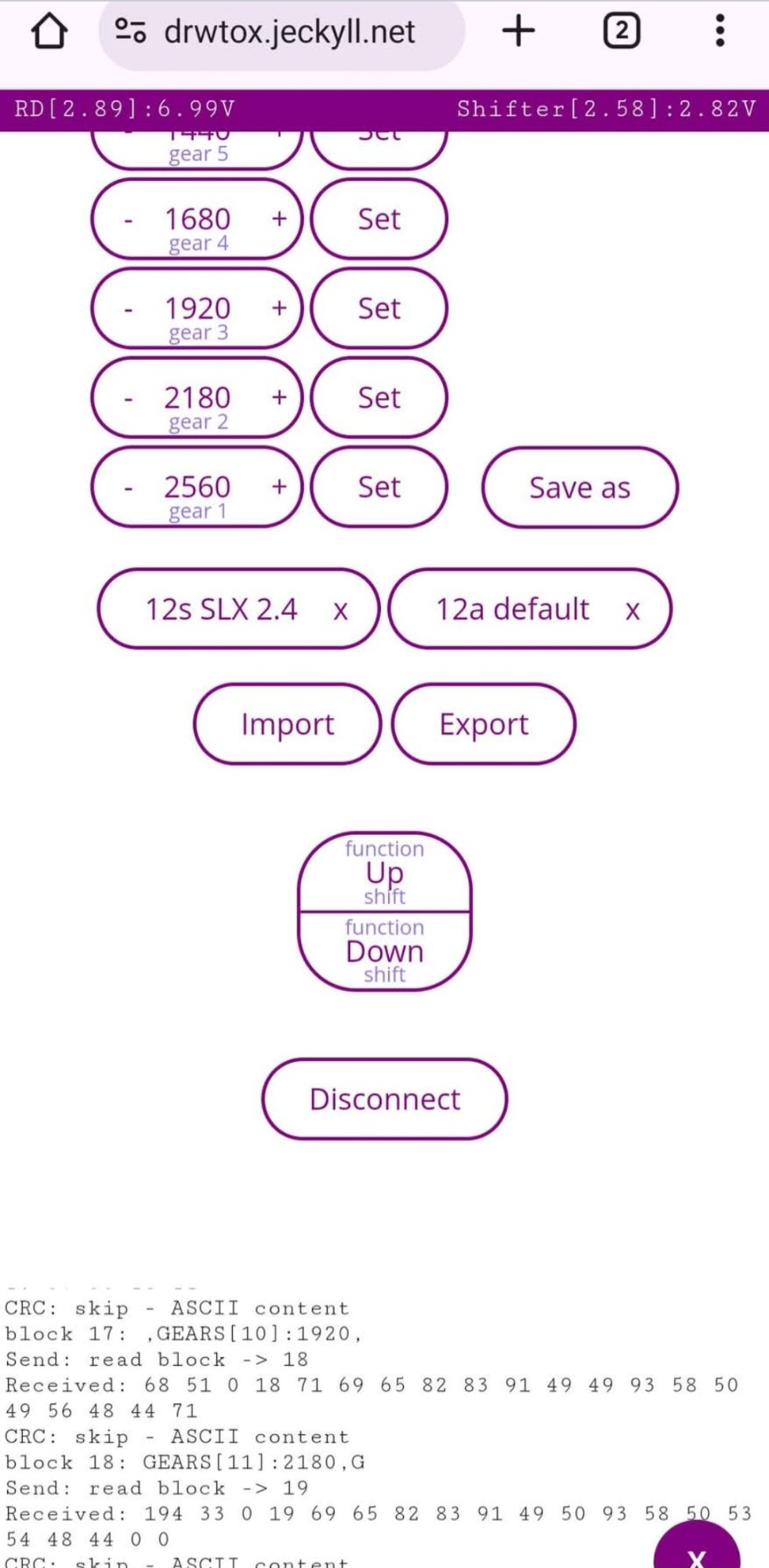
Task: Set the gear 3 position
Action: (x=379, y=309)
